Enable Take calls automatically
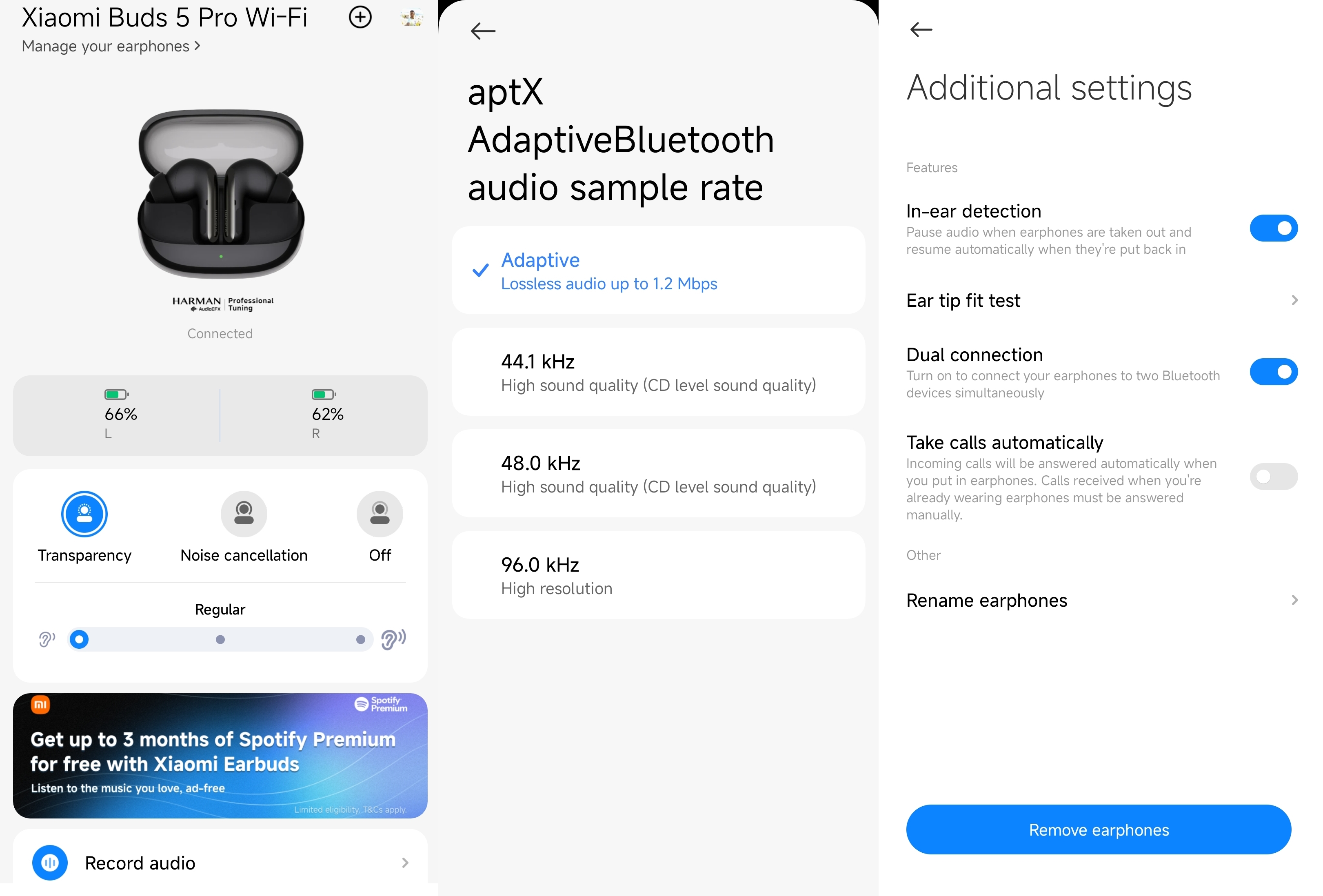 pos(1273,477)
